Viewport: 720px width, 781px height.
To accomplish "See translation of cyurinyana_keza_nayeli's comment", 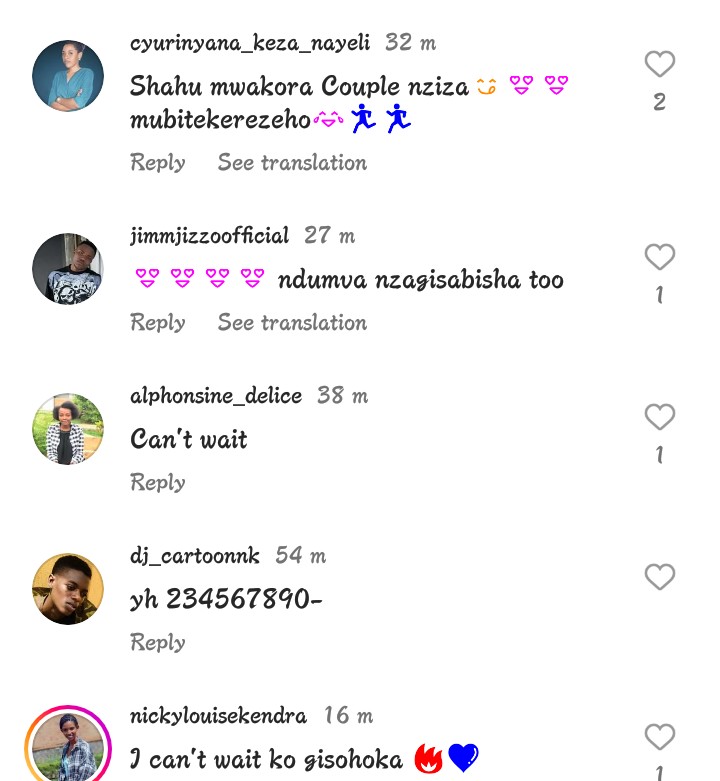I will click(x=292, y=163).
